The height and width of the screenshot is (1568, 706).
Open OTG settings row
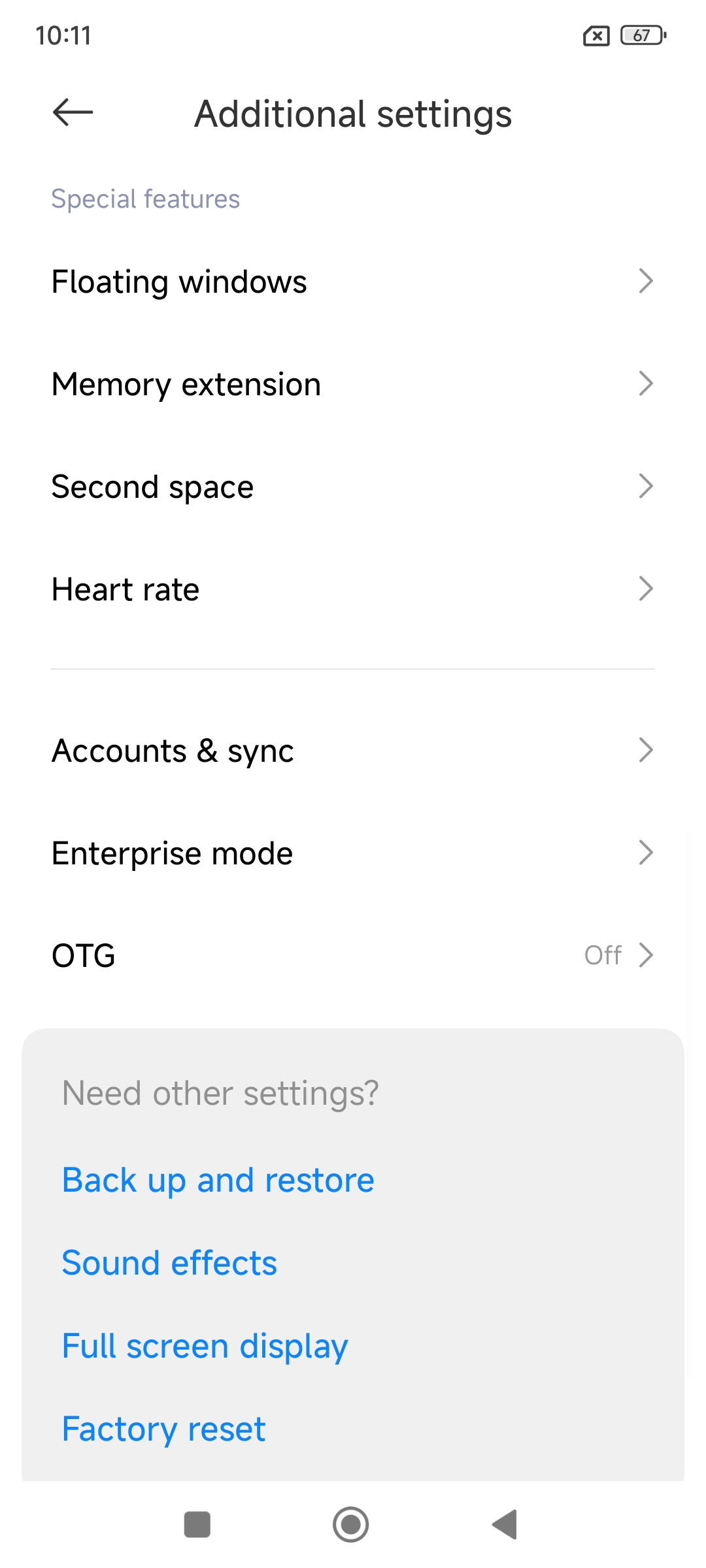coord(353,955)
